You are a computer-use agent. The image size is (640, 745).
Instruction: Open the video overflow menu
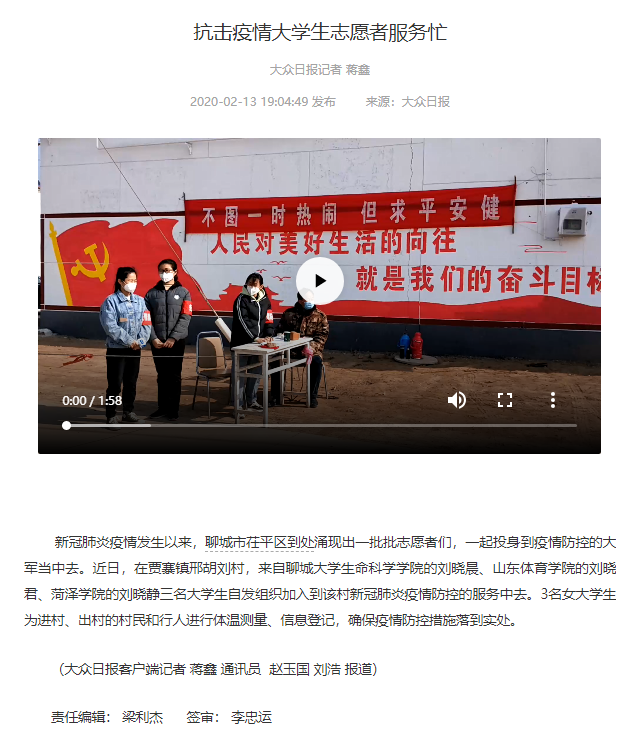[x=553, y=400]
